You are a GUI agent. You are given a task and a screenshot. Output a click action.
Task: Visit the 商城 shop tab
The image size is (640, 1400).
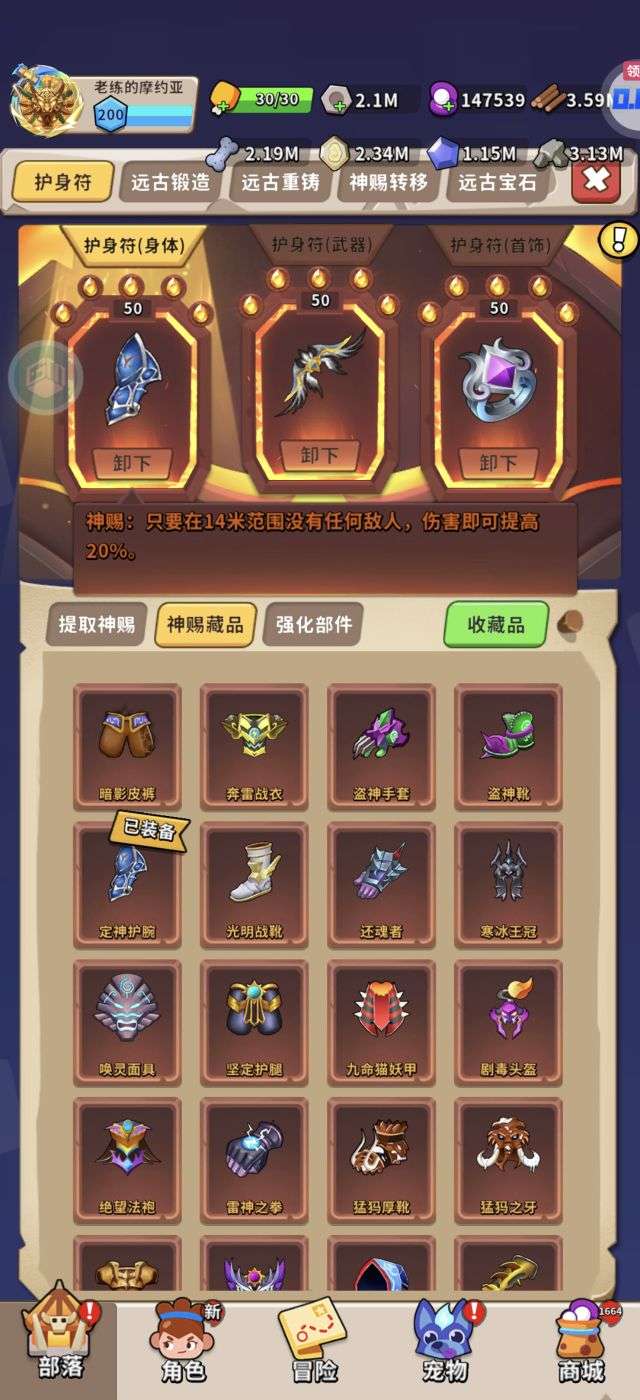(580, 1346)
